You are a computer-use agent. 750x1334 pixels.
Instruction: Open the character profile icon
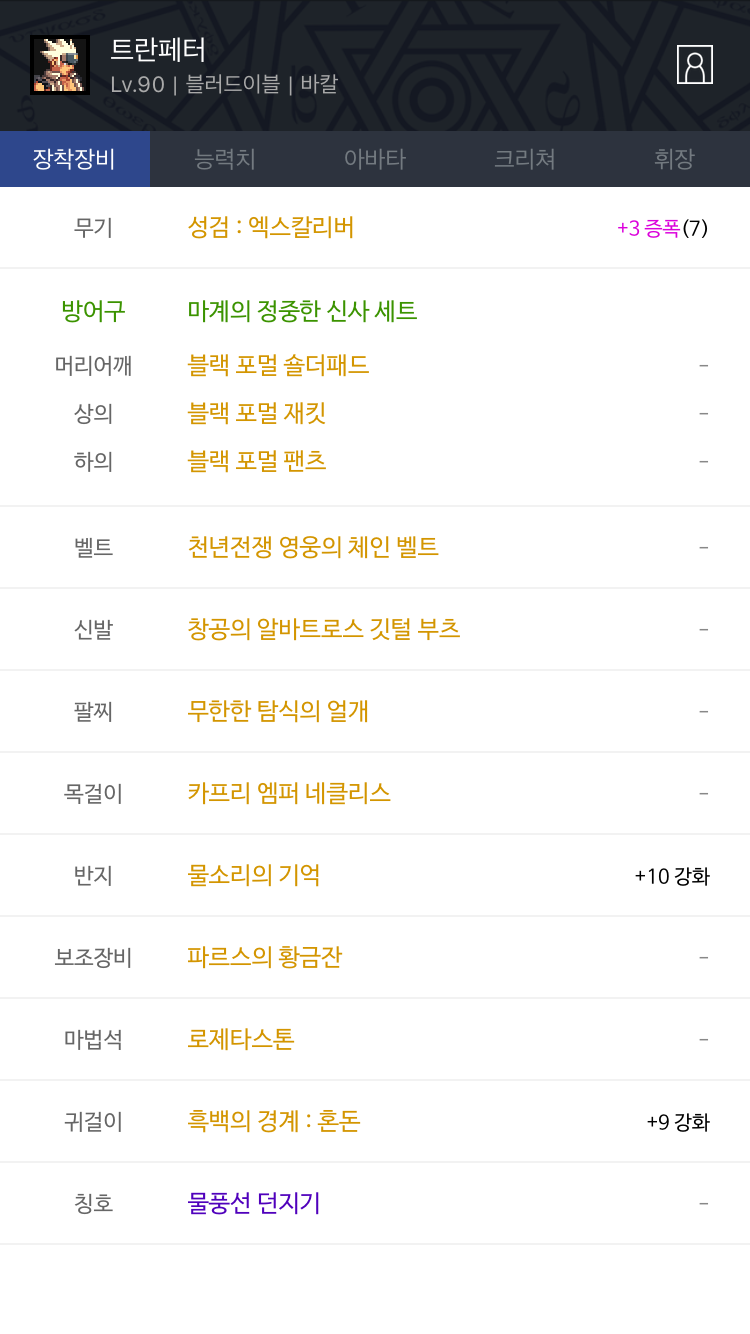(x=694, y=65)
